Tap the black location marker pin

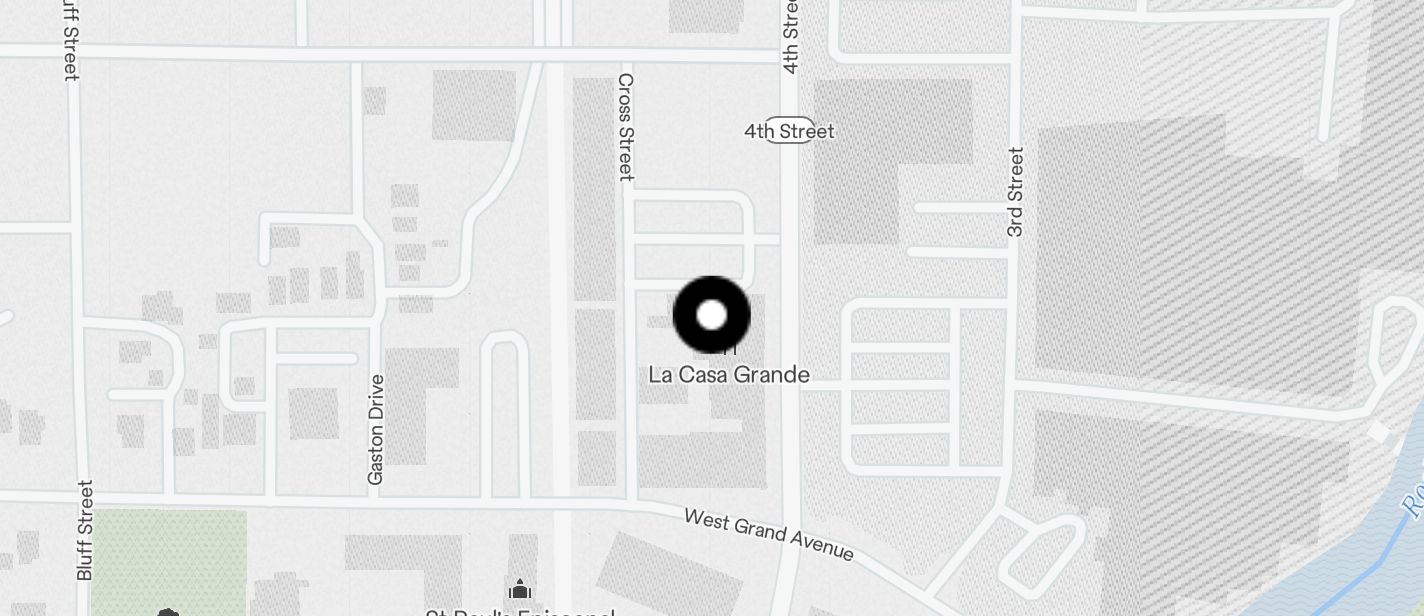click(711, 315)
